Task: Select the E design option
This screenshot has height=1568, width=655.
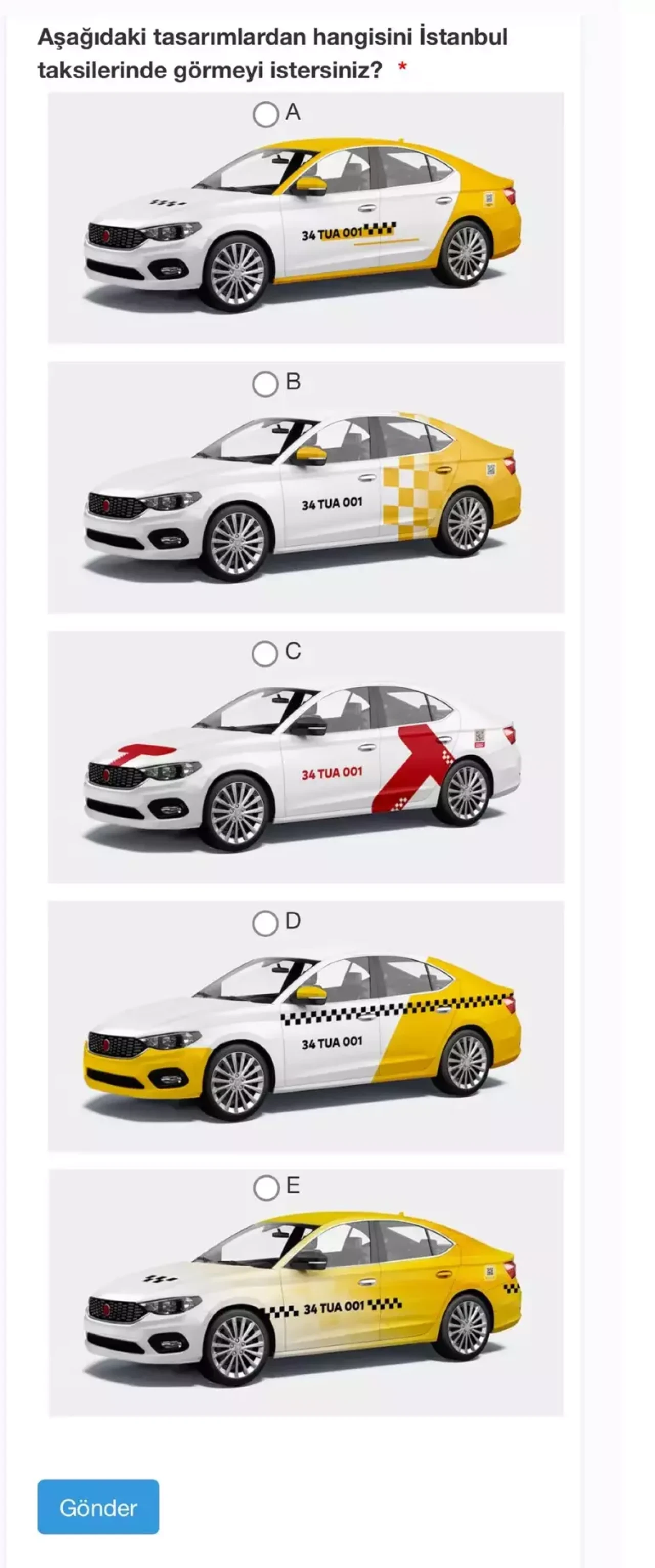Action: (266, 1187)
